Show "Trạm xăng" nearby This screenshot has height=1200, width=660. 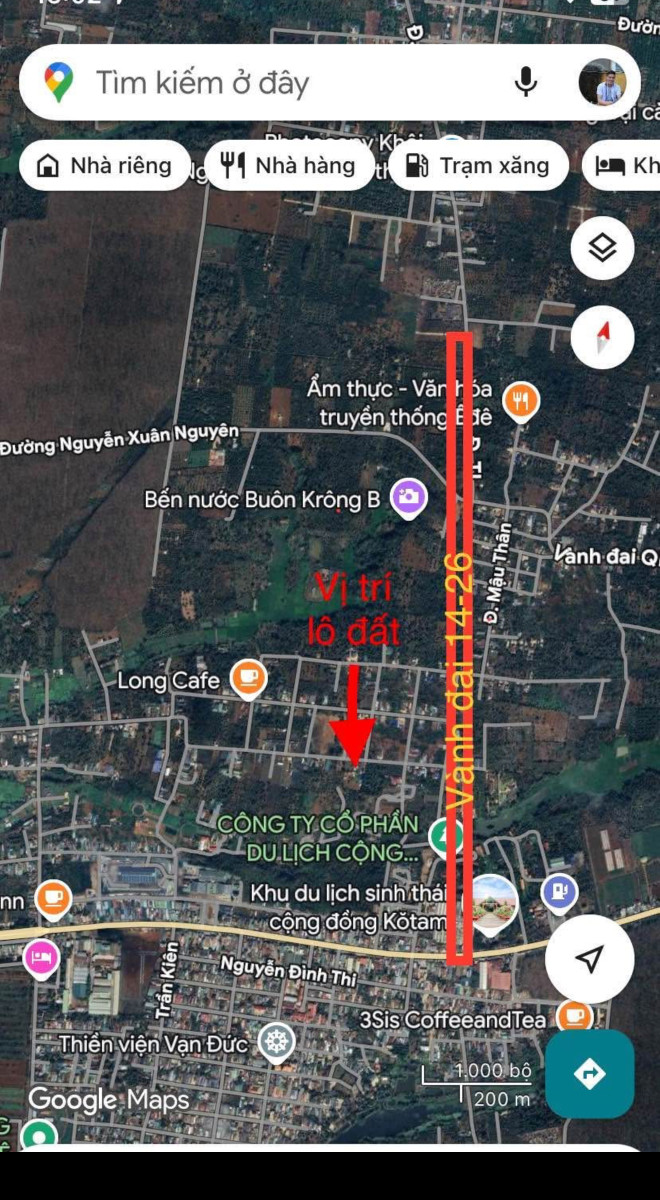pyautogui.click(x=478, y=166)
